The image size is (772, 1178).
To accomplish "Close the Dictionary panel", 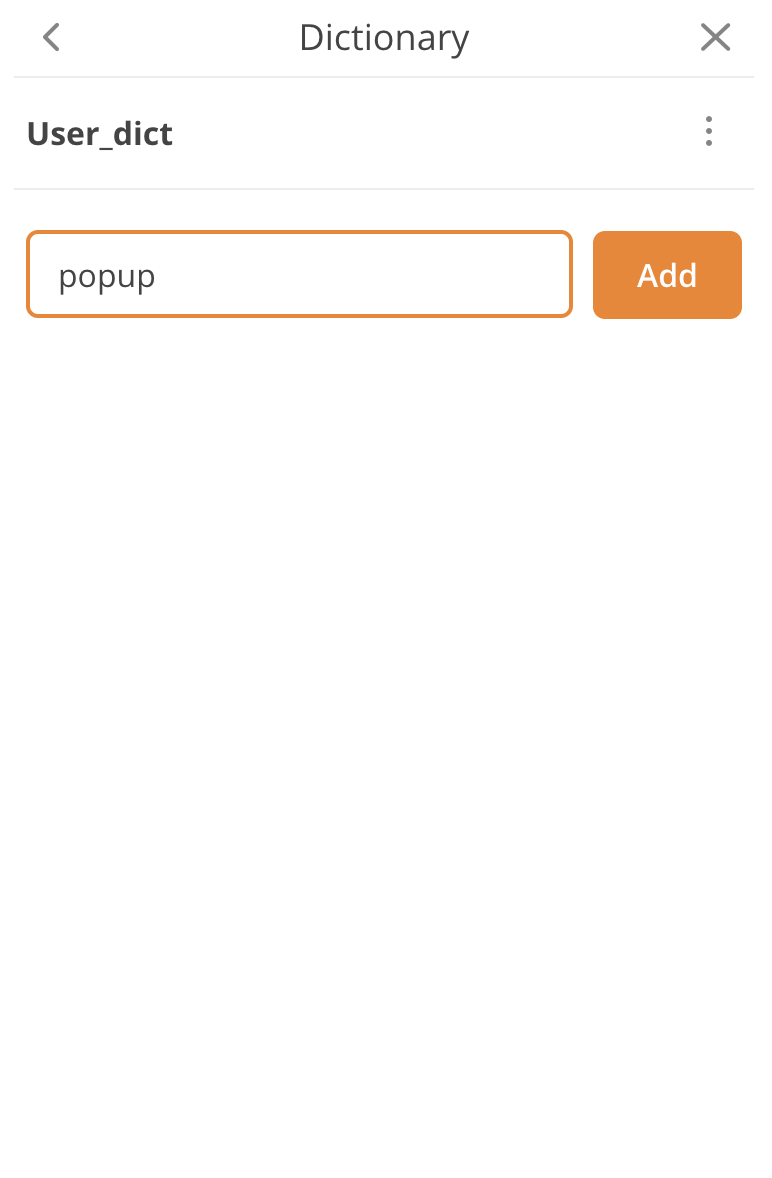I will tap(715, 37).
